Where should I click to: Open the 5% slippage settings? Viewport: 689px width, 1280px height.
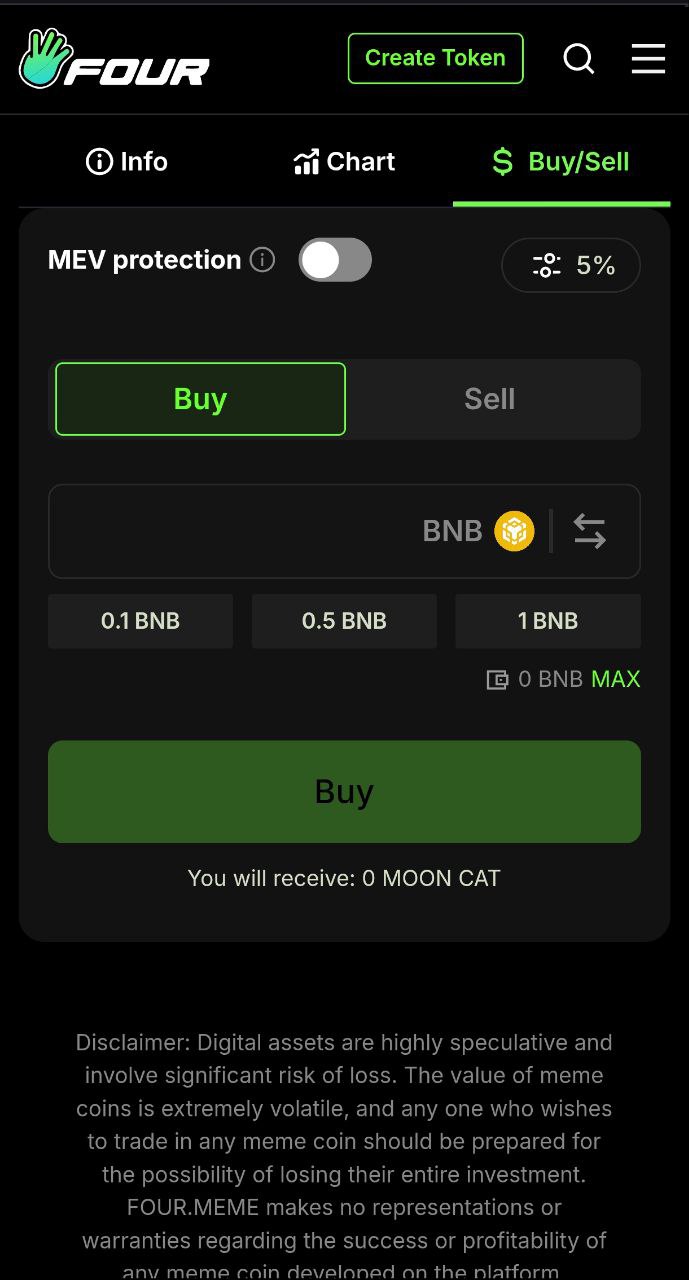(571, 265)
